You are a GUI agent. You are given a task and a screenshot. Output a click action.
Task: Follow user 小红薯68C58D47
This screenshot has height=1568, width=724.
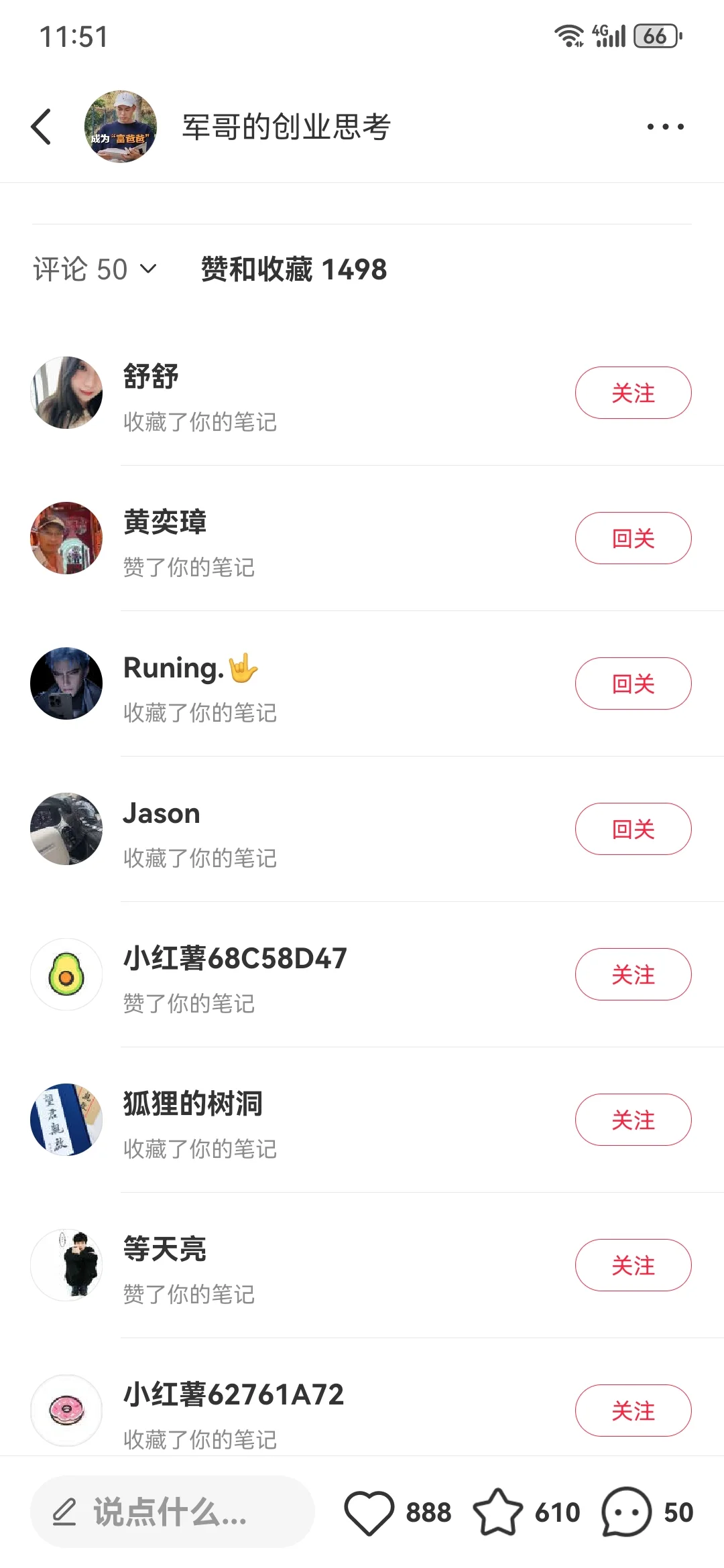[633, 974]
